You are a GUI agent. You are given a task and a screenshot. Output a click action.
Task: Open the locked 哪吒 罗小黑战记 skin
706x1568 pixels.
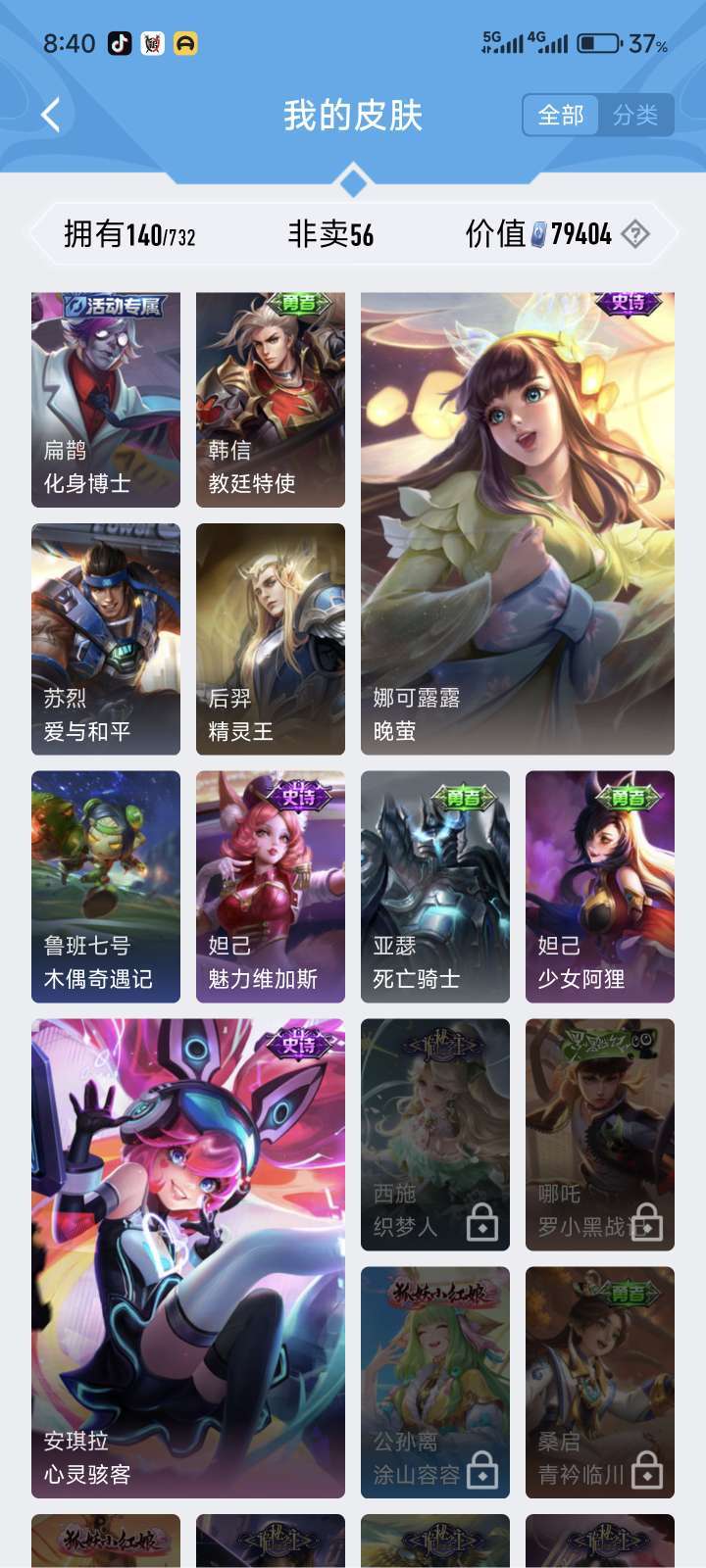[600, 1135]
